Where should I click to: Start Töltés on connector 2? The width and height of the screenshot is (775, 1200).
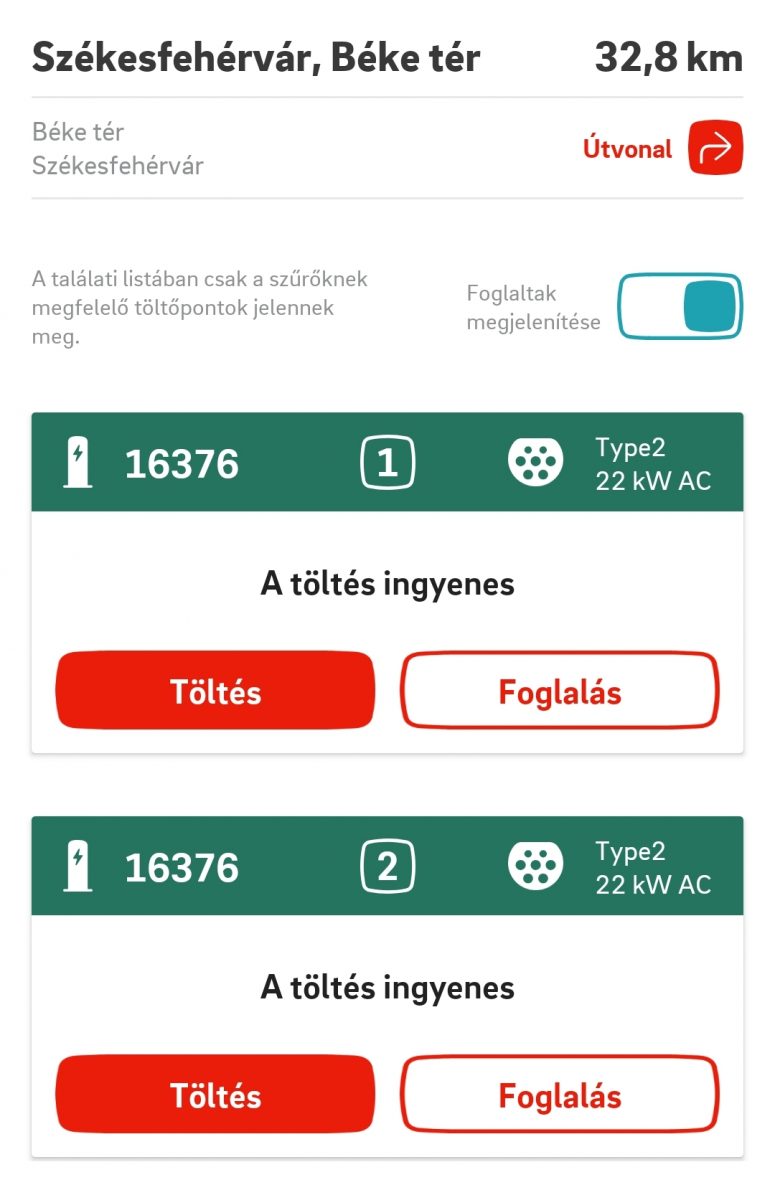tap(215, 1095)
